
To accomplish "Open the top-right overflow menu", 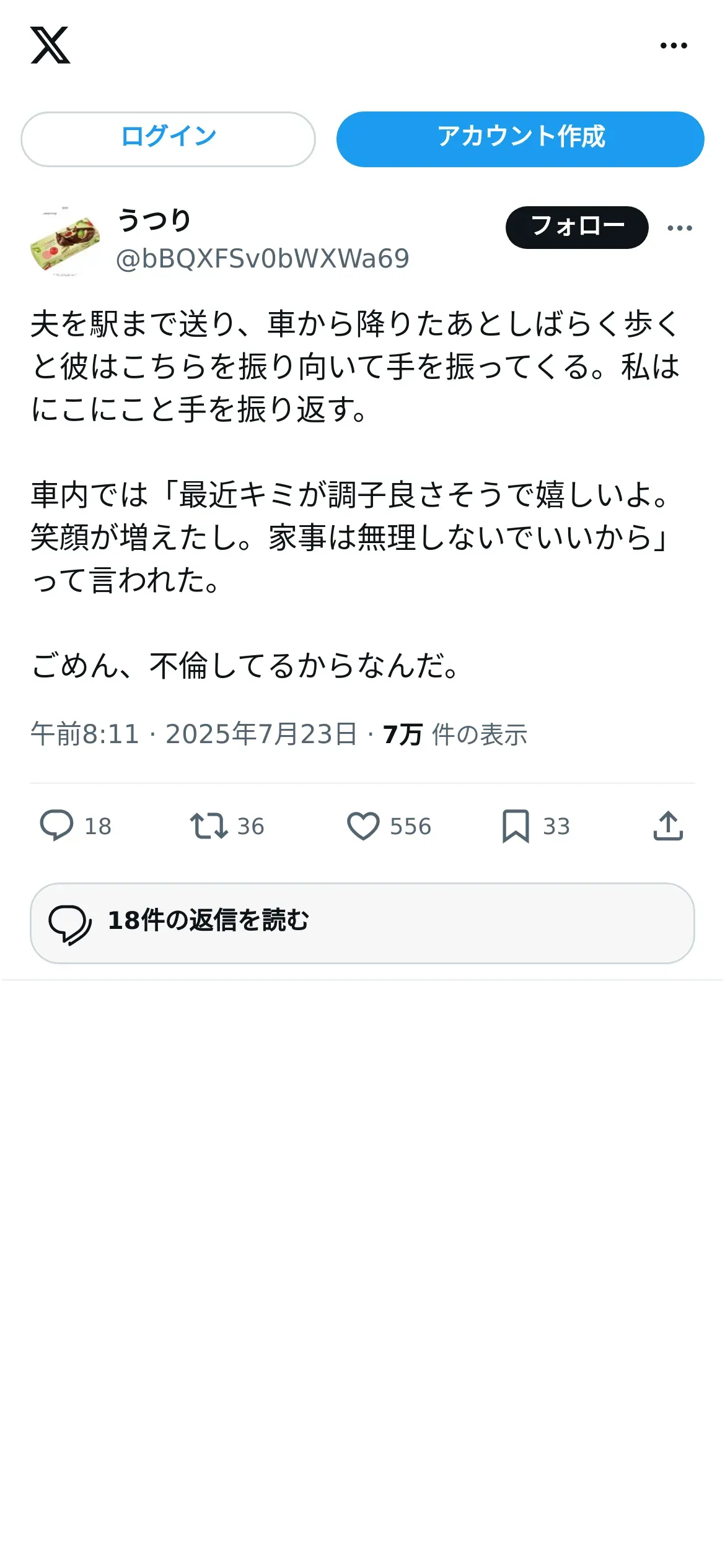I will pos(674,45).
